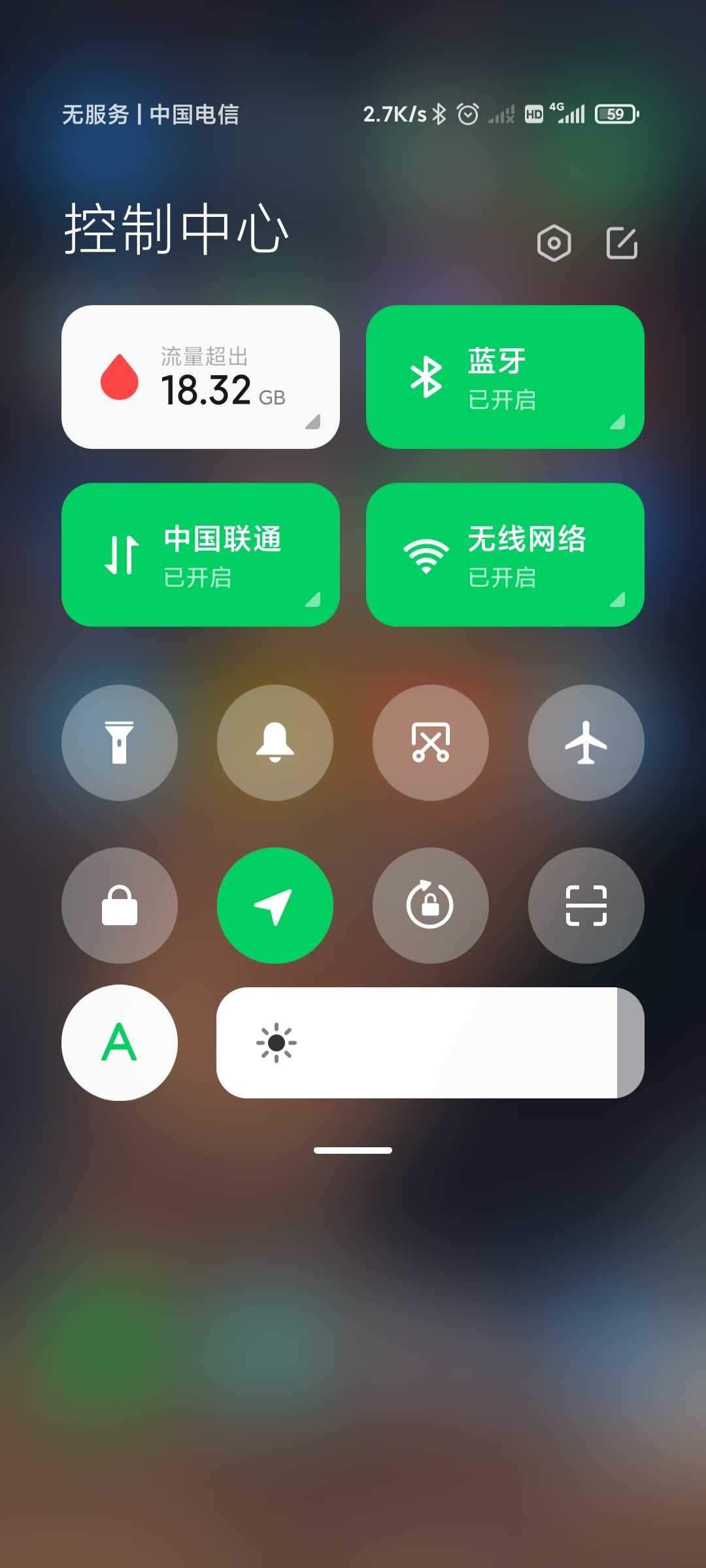The height and width of the screenshot is (1568, 706).
Task: Turn on the flashlight
Action: coord(120,743)
